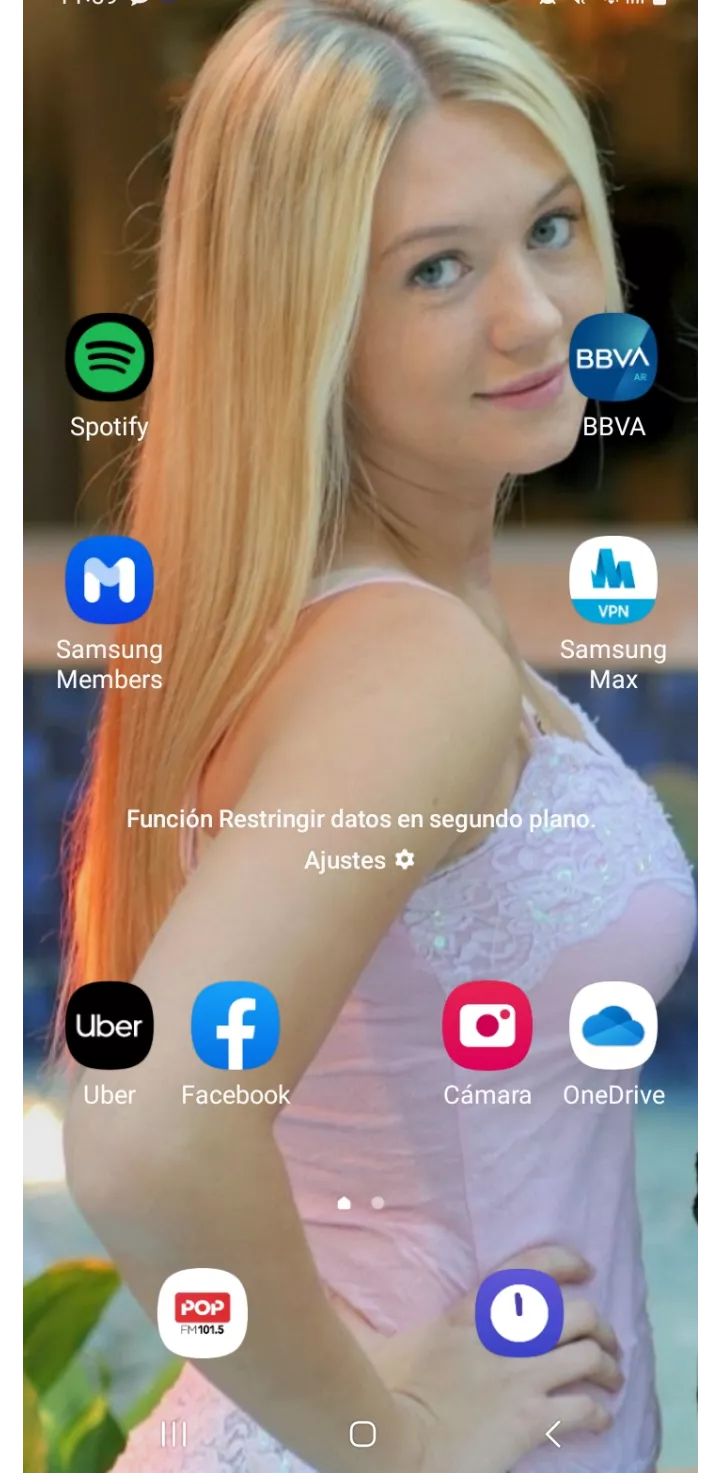The image size is (720, 1473).
Task: Tap the Back navigation arrow
Action: pos(553,1434)
